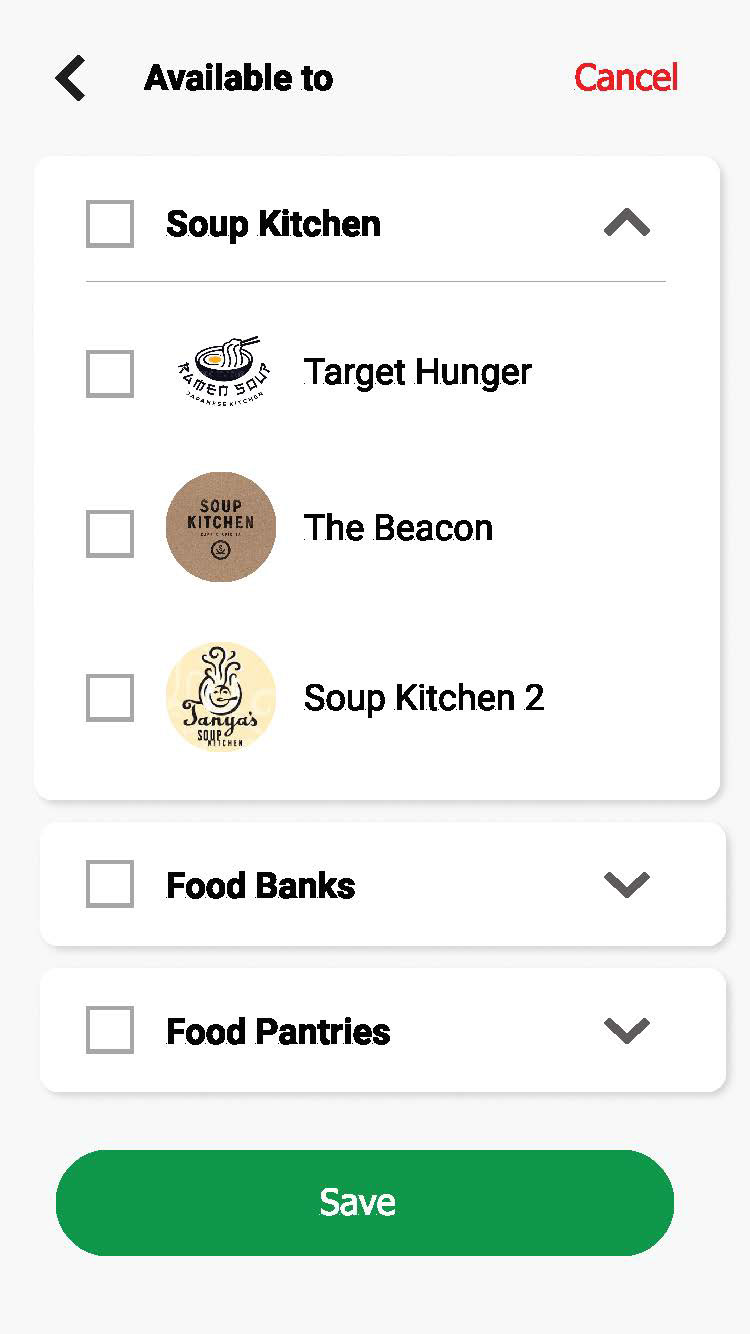This screenshot has width=750, height=1334.
Task: Tap the green Save button
Action: (365, 1202)
